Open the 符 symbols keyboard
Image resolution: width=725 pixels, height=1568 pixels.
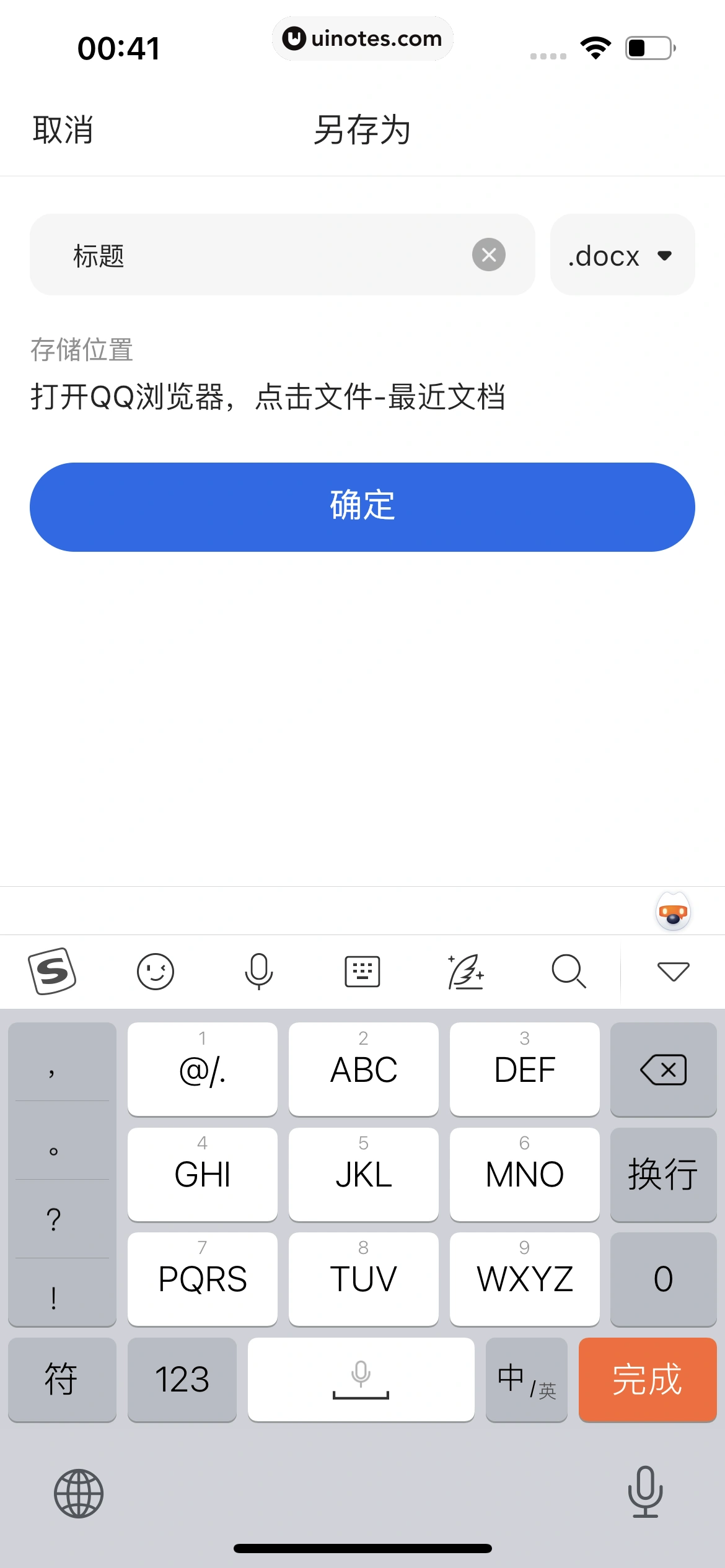coord(61,1380)
